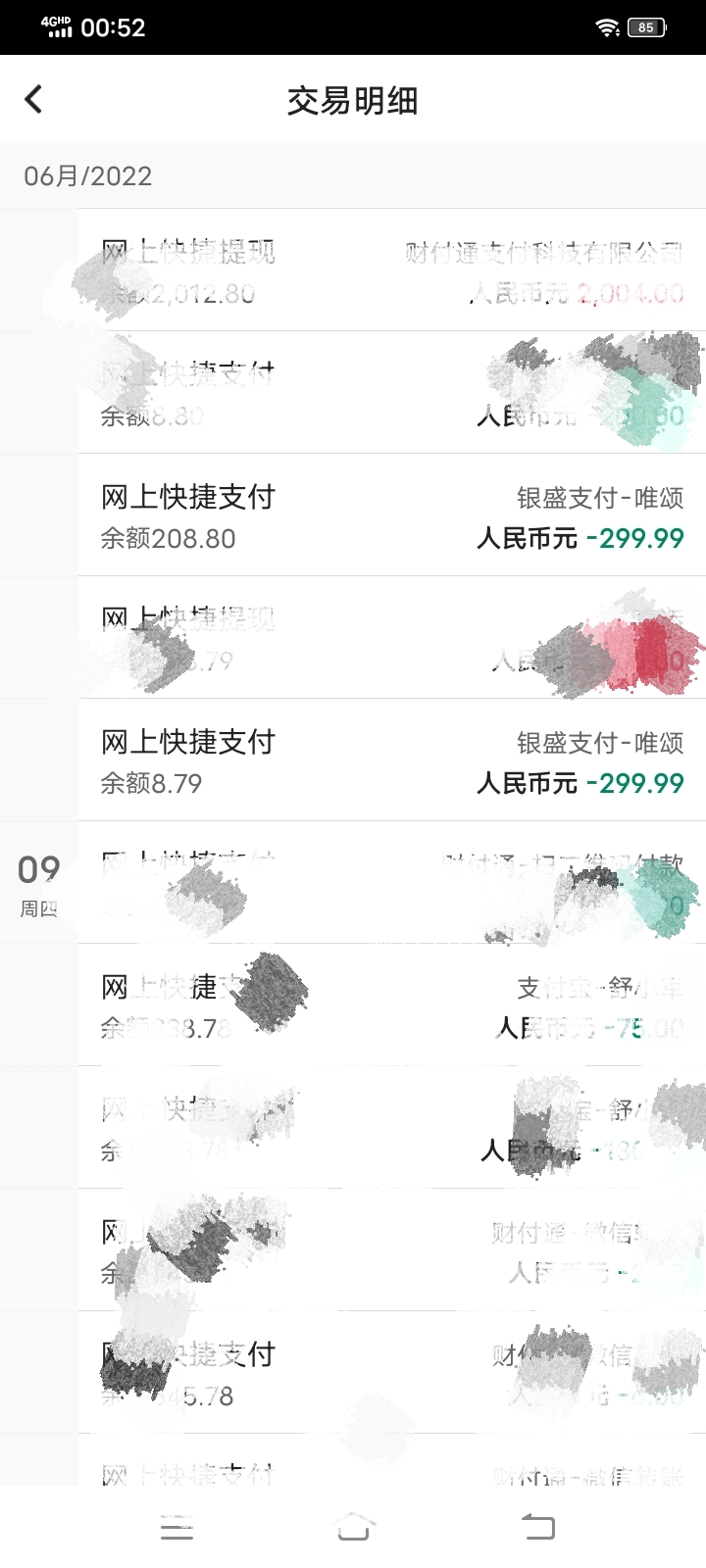
Task: View the 网上快捷支付 transaction with 余额8.80
Action: pos(392,394)
